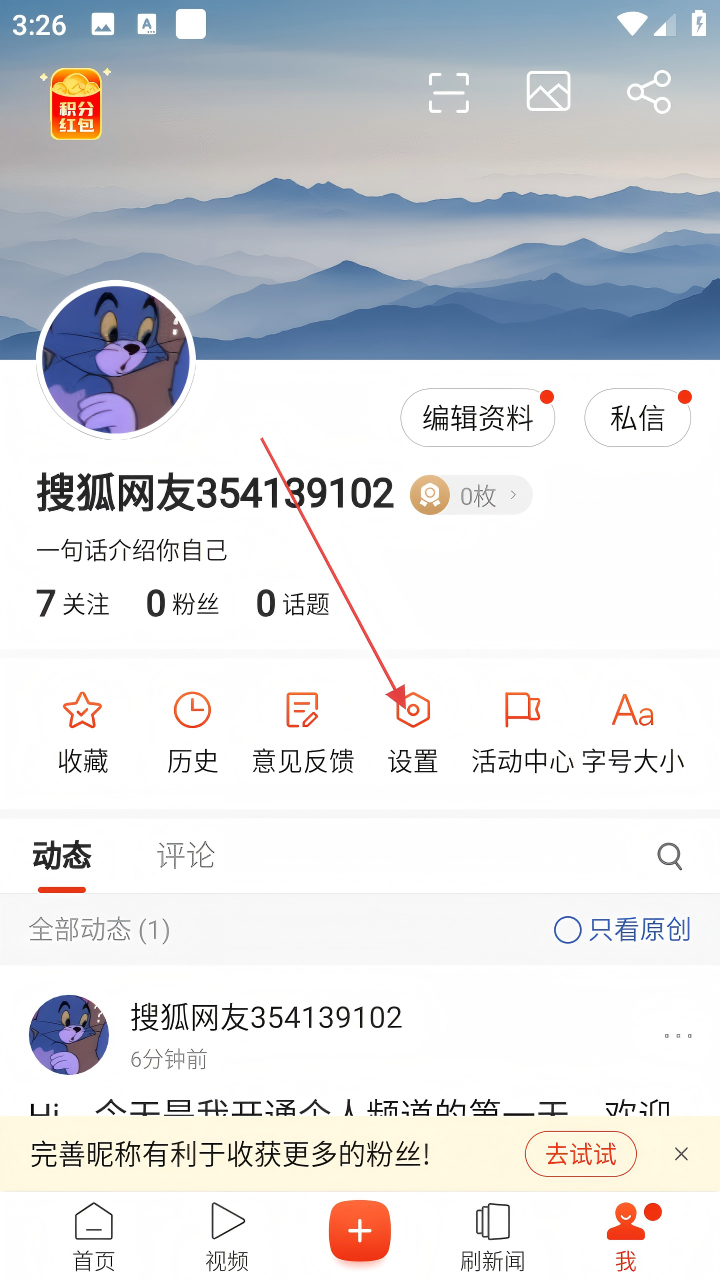Switch to the 首页 home tab
The image size is (720, 1280).
pyautogui.click(x=94, y=1236)
